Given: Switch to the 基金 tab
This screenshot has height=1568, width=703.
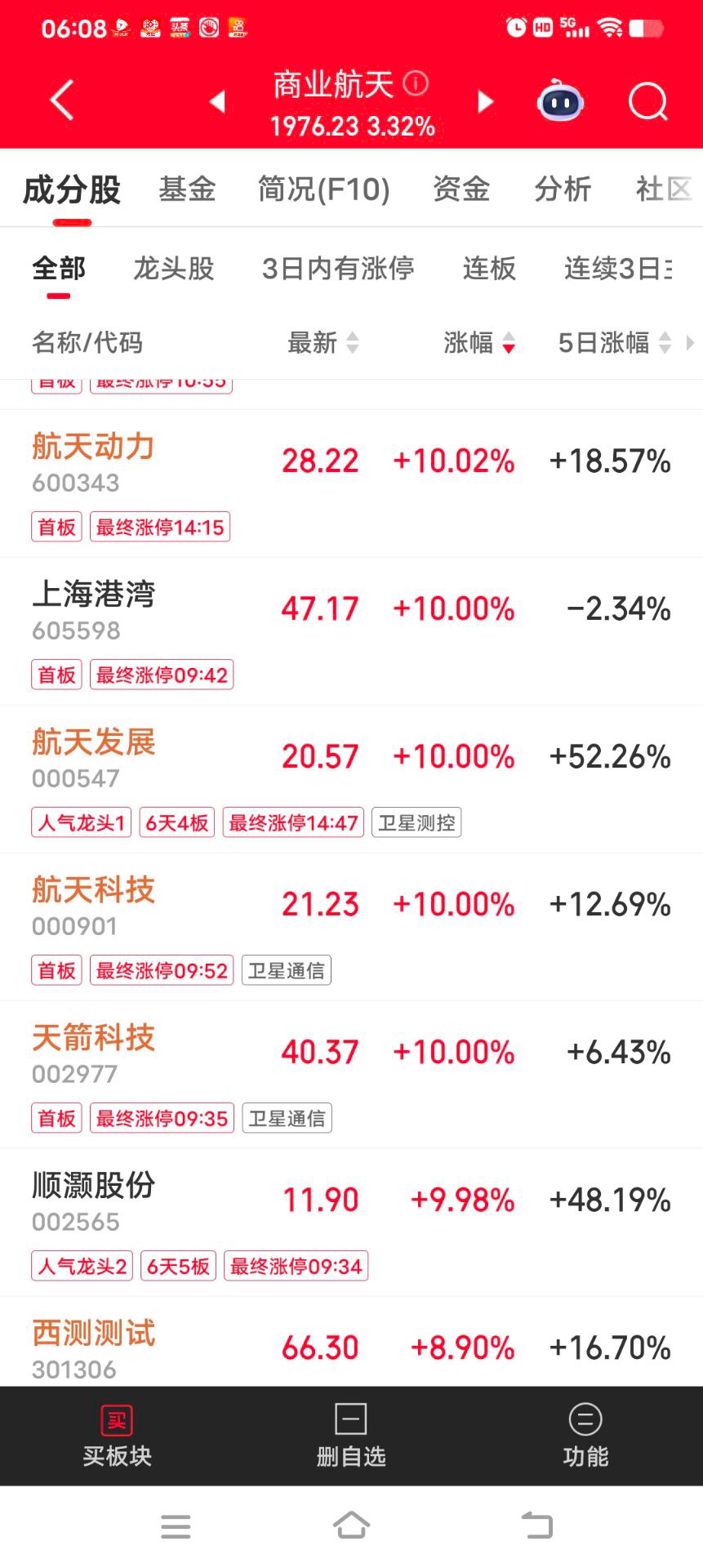Looking at the screenshot, I should [x=187, y=189].
